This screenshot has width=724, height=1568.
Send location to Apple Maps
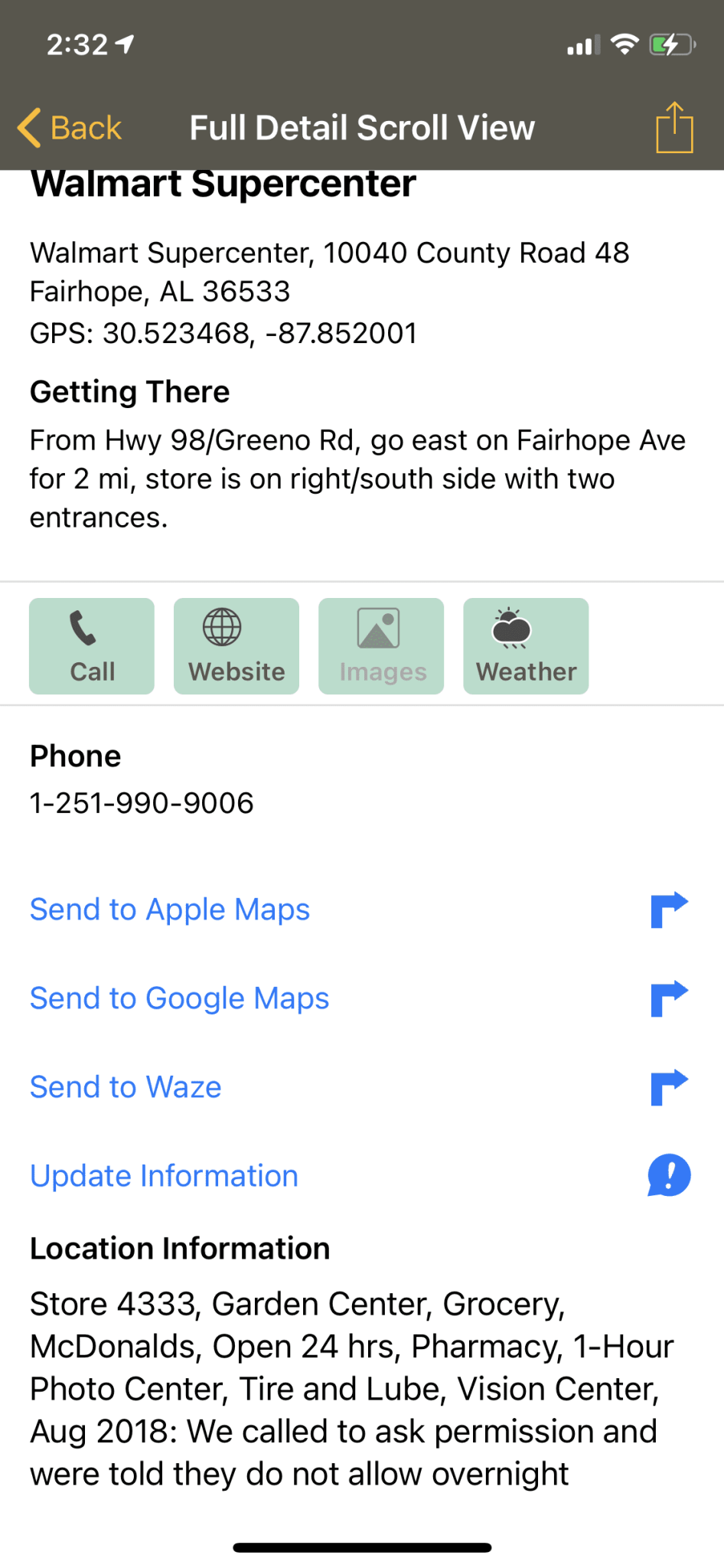(170, 910)
